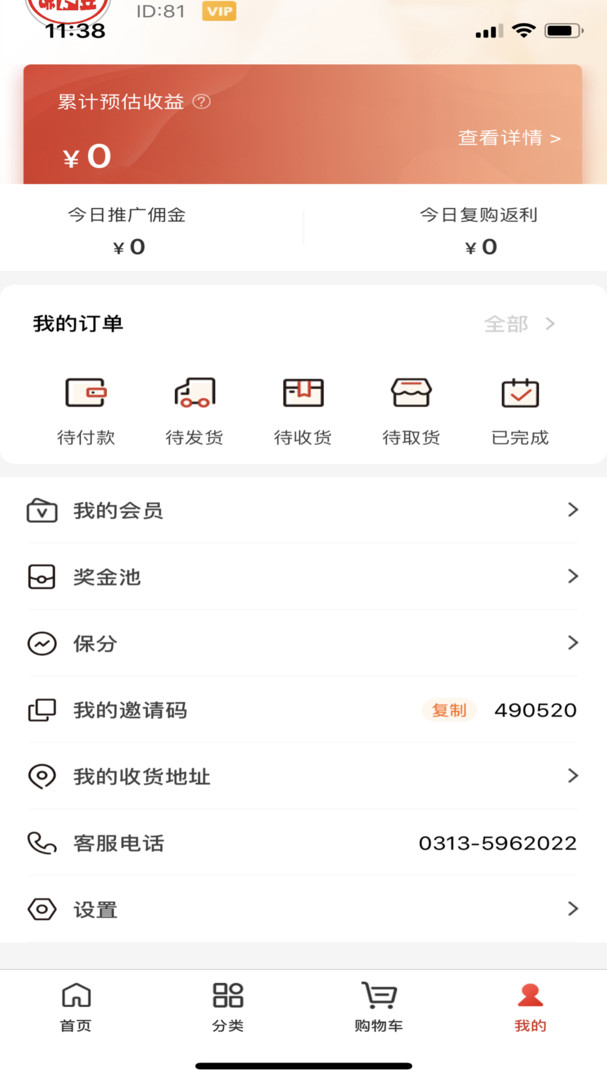
Task: Open 待付款 orders
Action: coord(86,410)
